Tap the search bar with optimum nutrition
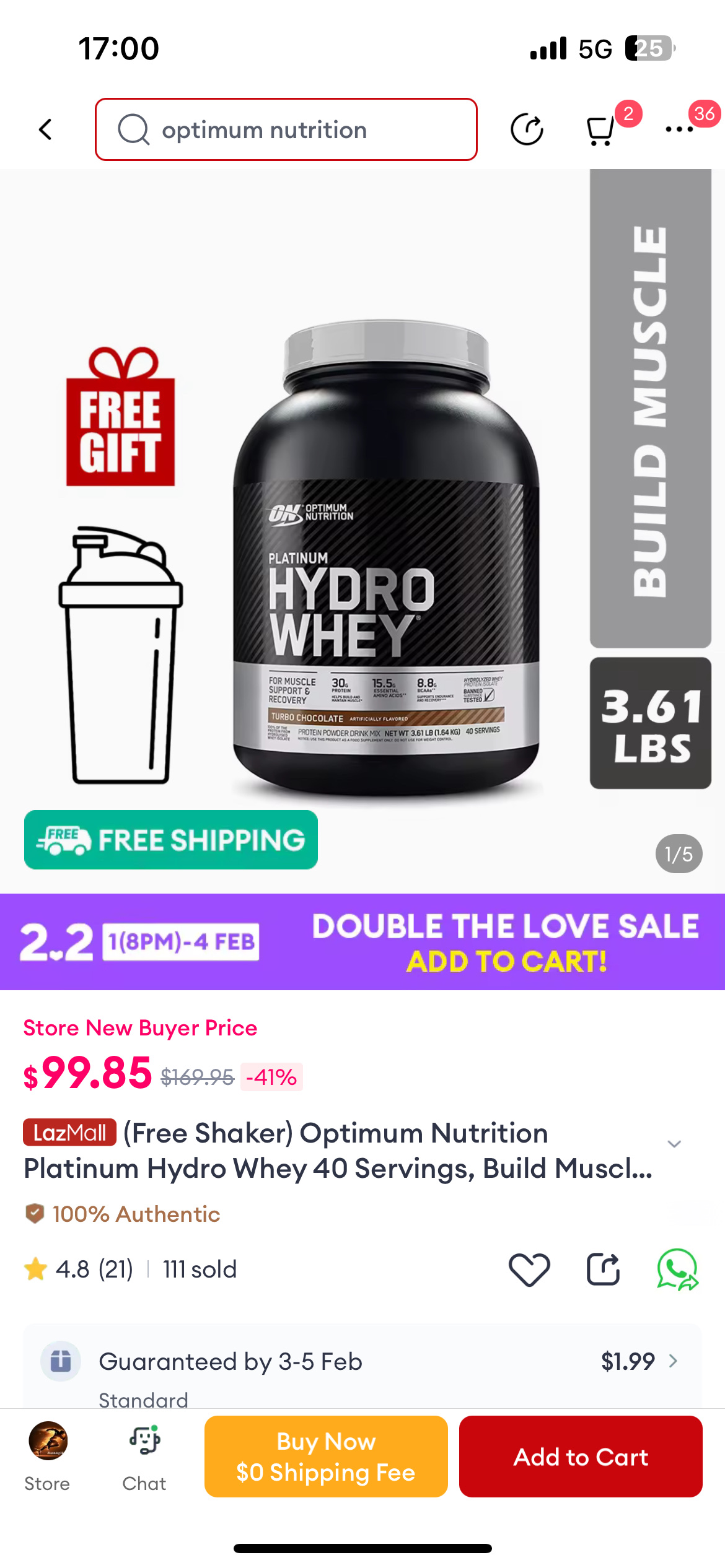This screenshot has width=725, height=1568. point(286,130)
